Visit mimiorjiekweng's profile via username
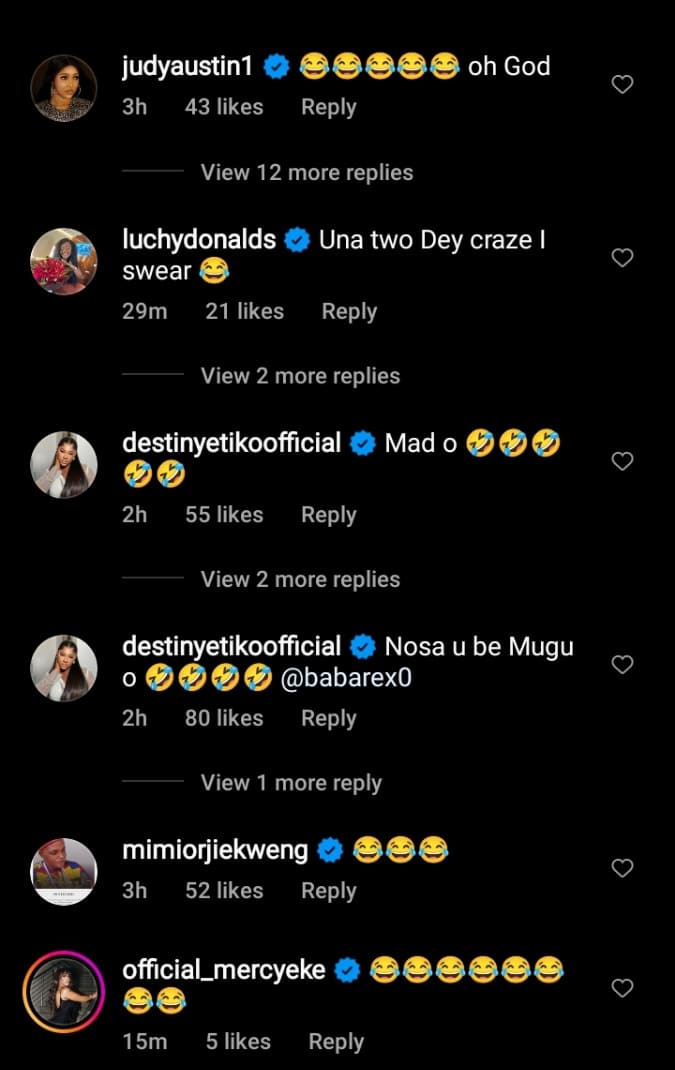This screenshot has width=675, height=1070. coord(214,851)
